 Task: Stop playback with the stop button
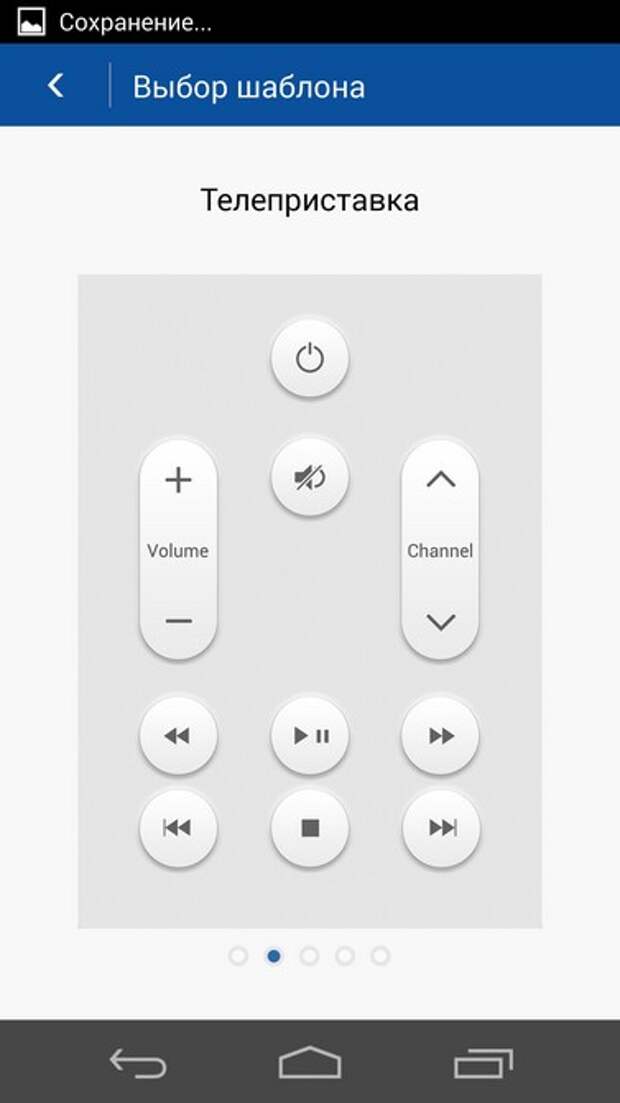pos(310,827)
